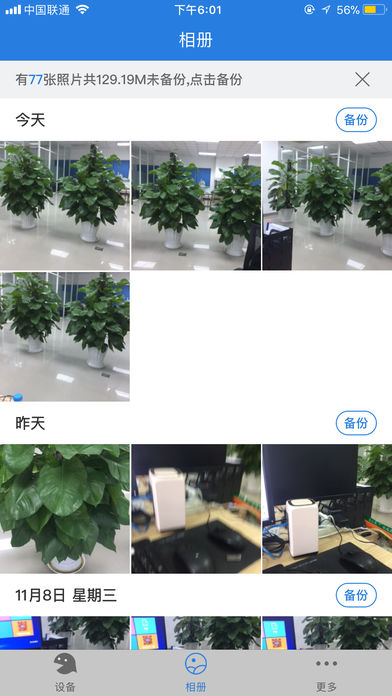Tap the 77 photos backup notice
The image size is (392, 696).
[x=129, y=80]
